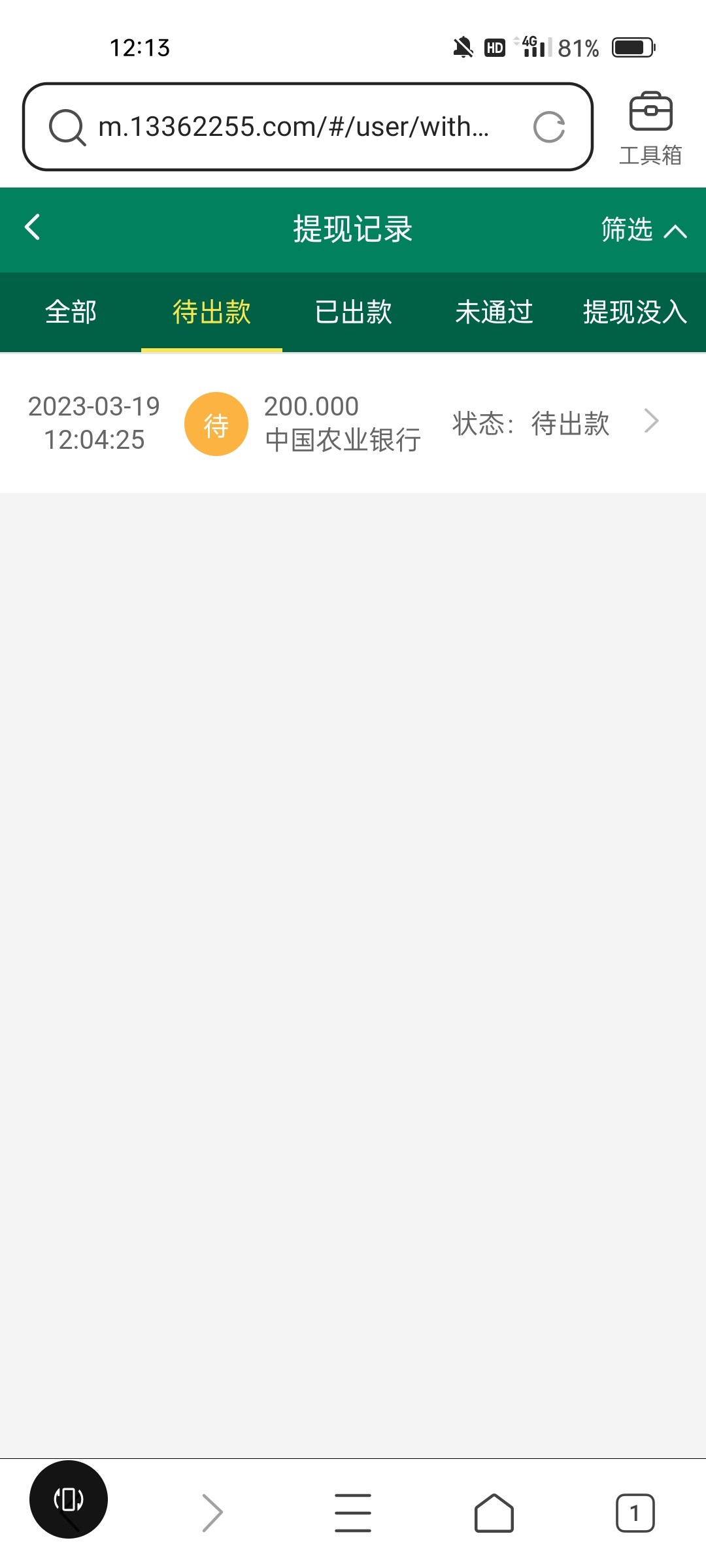Open the browser menu icon

(x=353, y=1512)
